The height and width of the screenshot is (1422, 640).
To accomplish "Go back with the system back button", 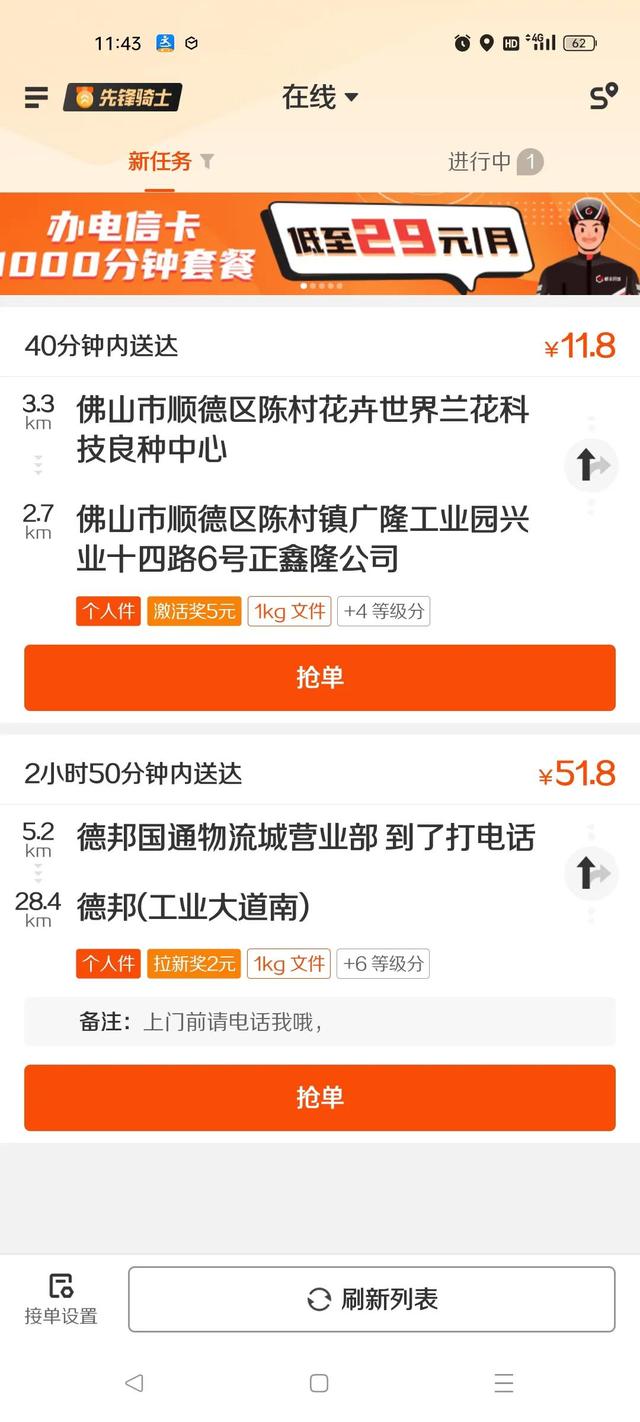I will tap(134, 1383).
